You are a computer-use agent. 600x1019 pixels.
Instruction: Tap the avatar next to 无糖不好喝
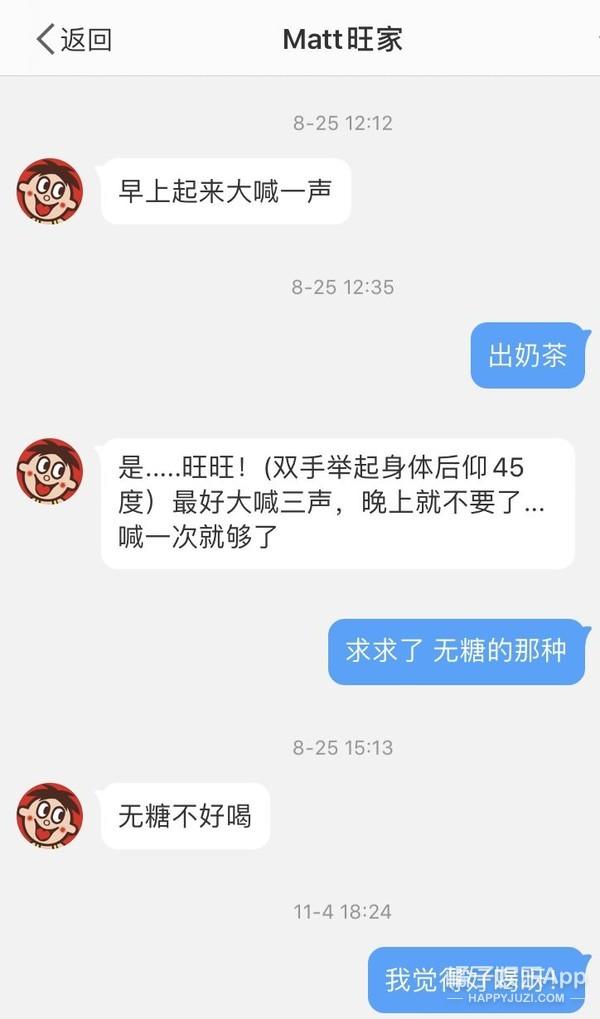[49, 815]
